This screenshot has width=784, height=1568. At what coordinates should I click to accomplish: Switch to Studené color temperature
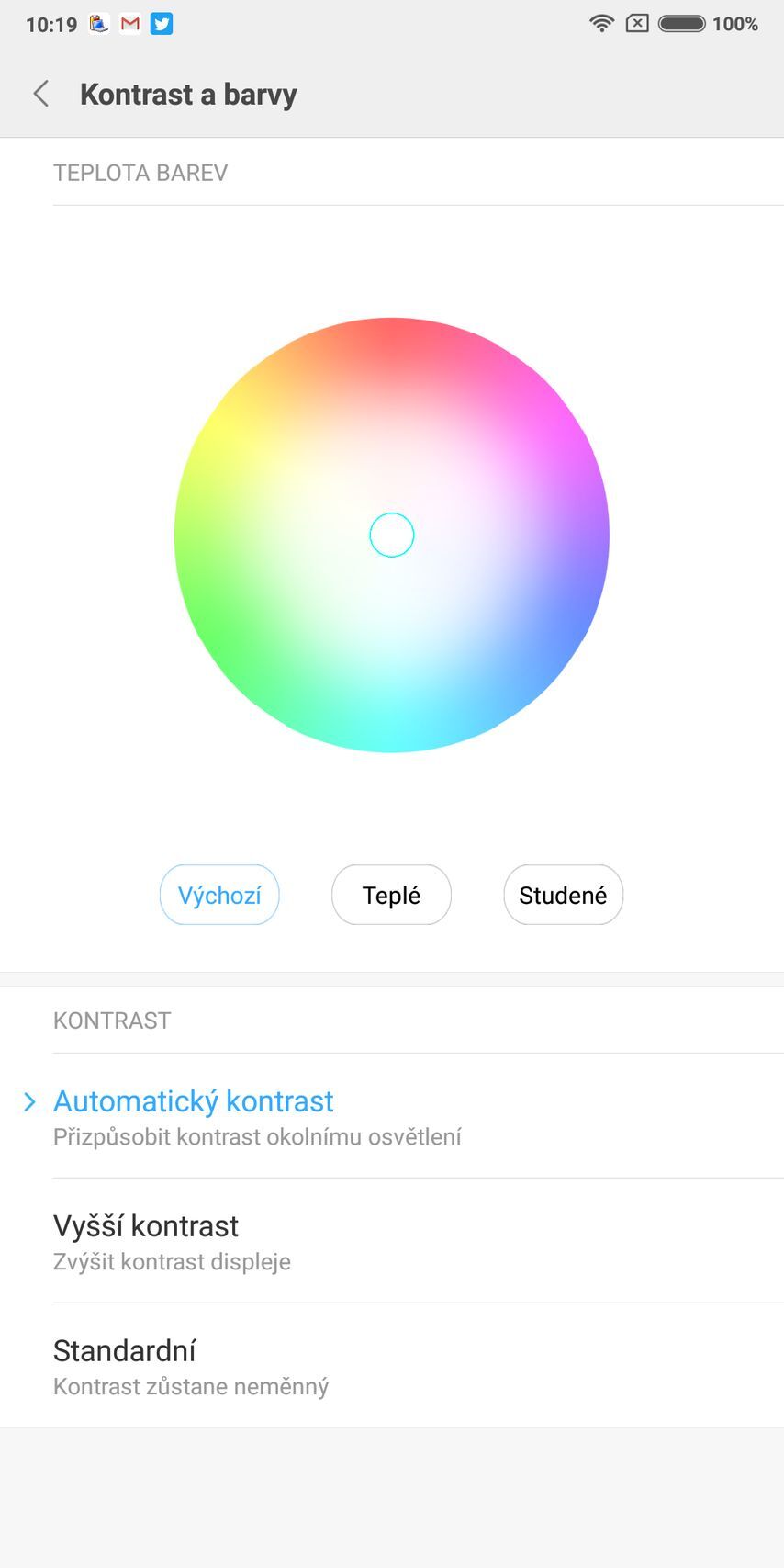point(563,895)
